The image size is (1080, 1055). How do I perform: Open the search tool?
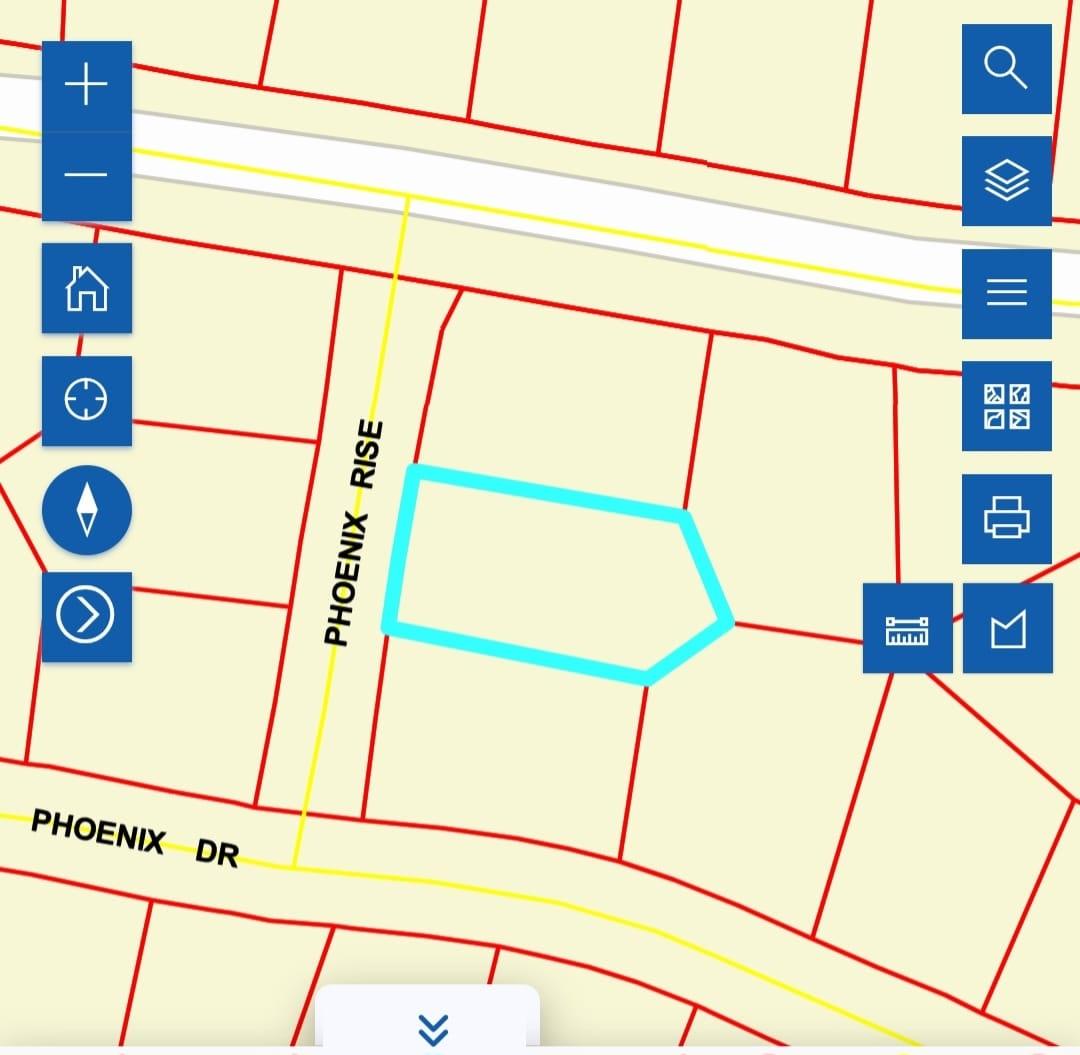pyautogui.click(x=1006, y=69)
